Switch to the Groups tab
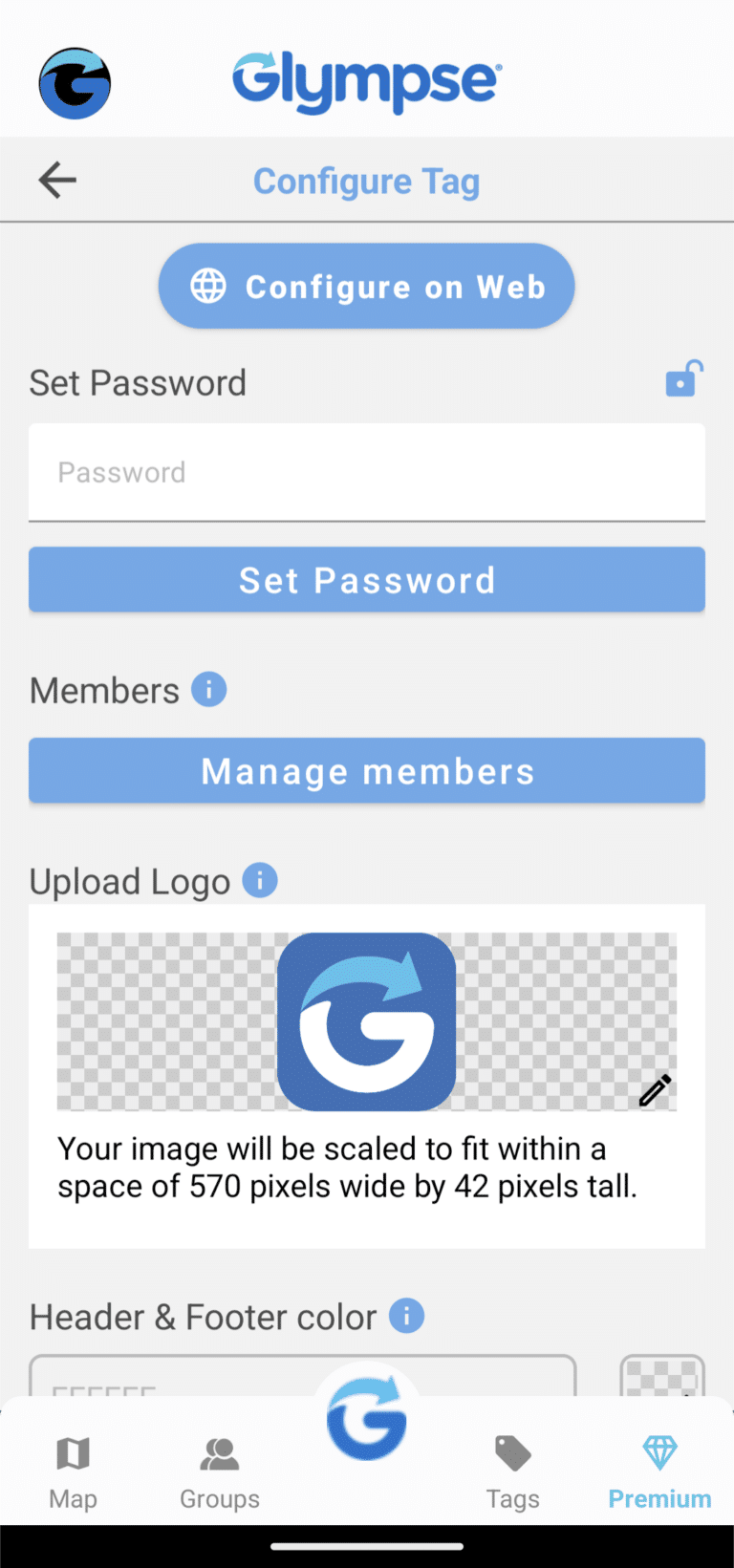 coord(219,1464)
